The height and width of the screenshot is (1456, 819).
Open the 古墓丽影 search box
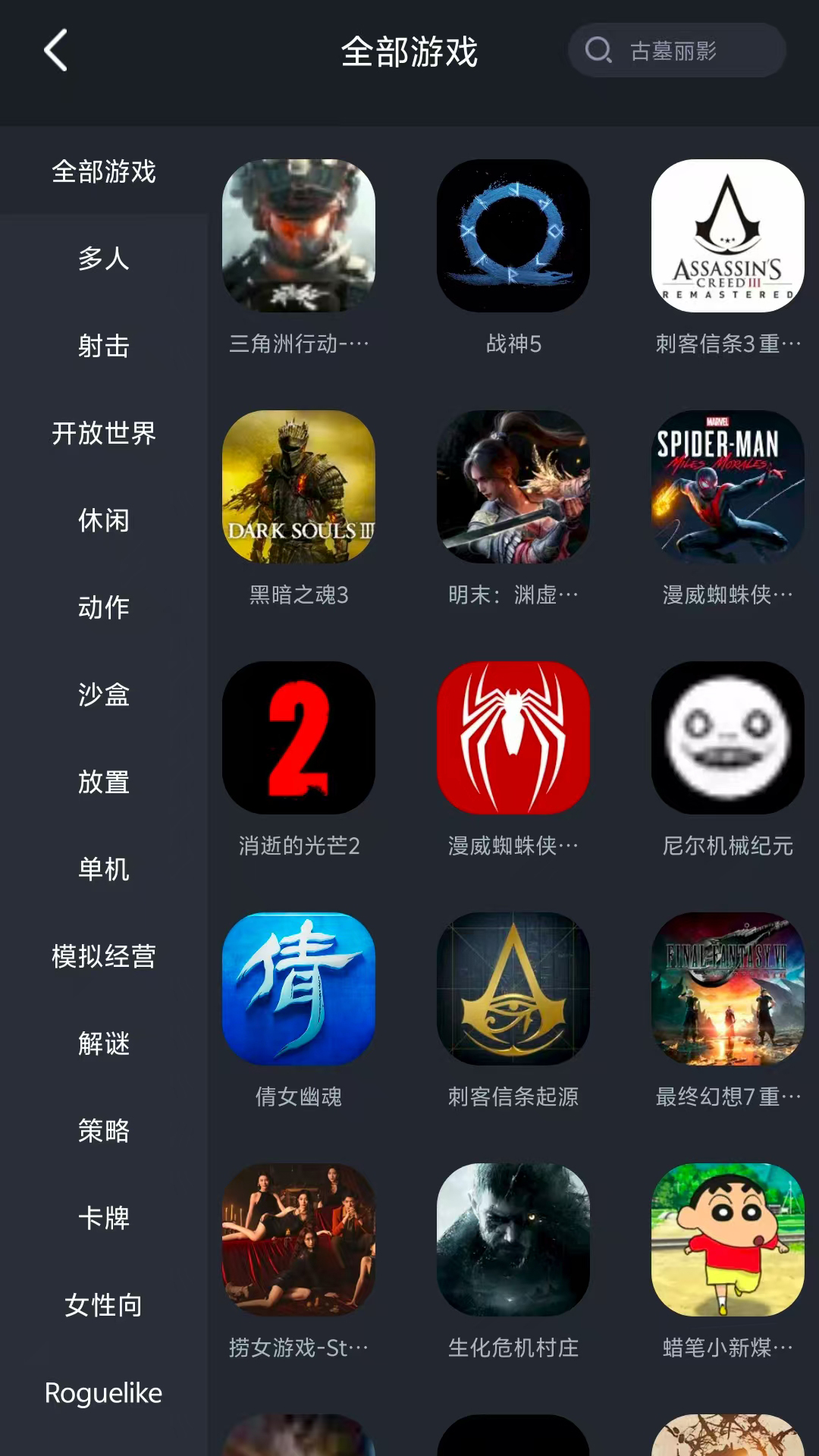pyautogui.click(x=676, y=51)
